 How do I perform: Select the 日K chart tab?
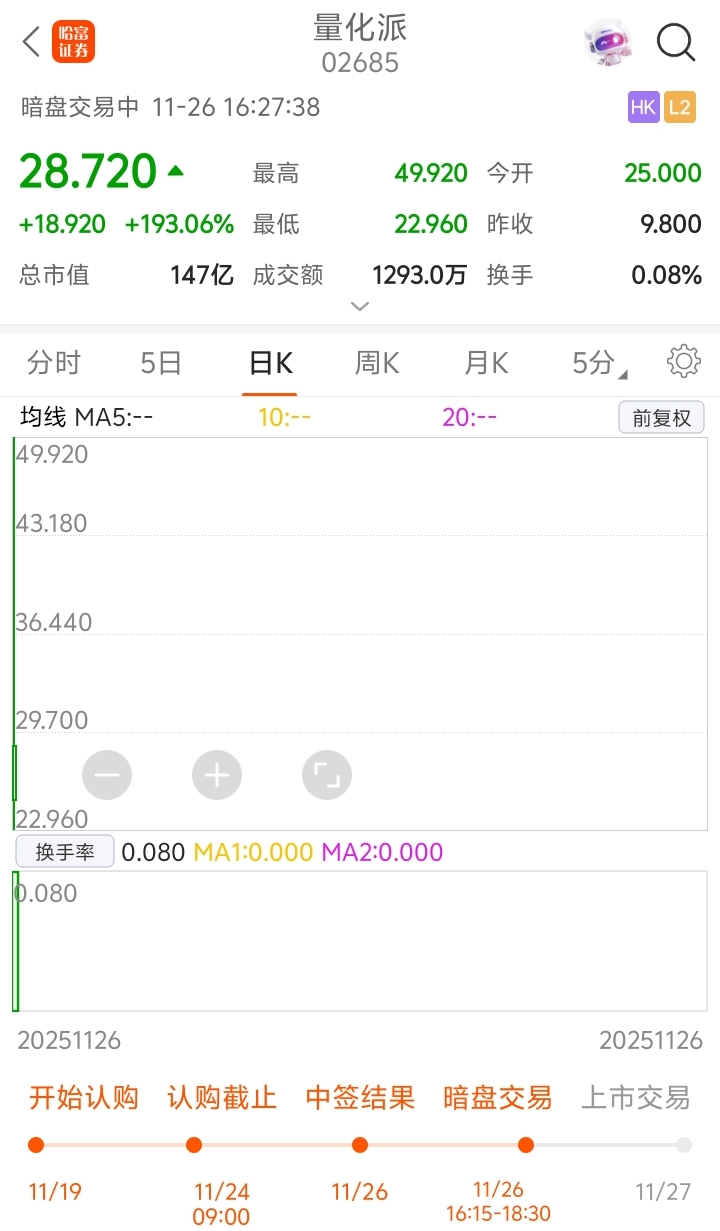point(271,363)
